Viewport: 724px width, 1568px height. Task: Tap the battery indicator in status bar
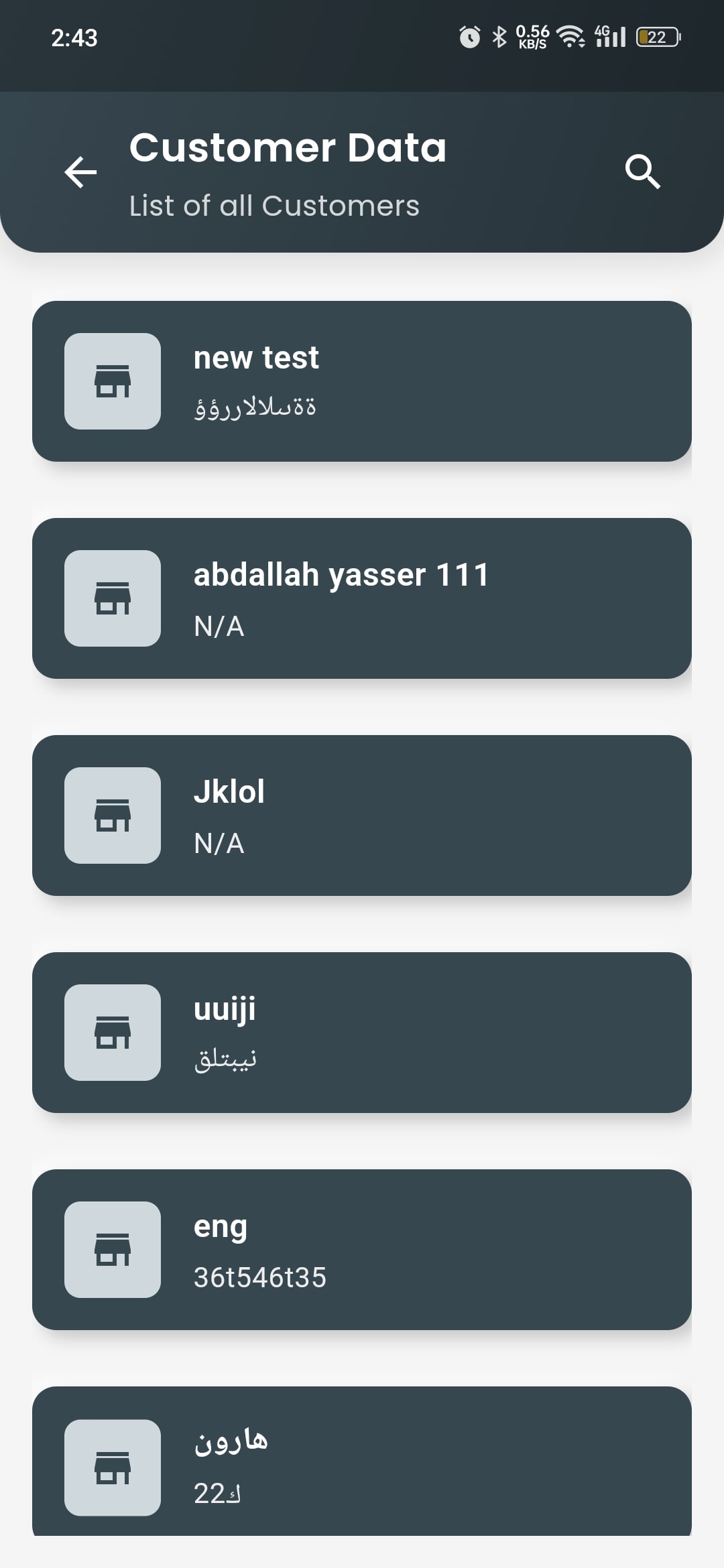click(656, 37)
